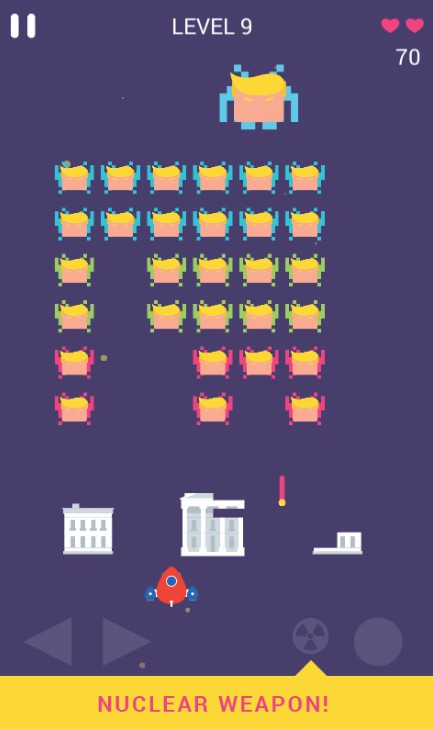Tap the round fire button
The image size is (433, 729).
click(378, 642)
